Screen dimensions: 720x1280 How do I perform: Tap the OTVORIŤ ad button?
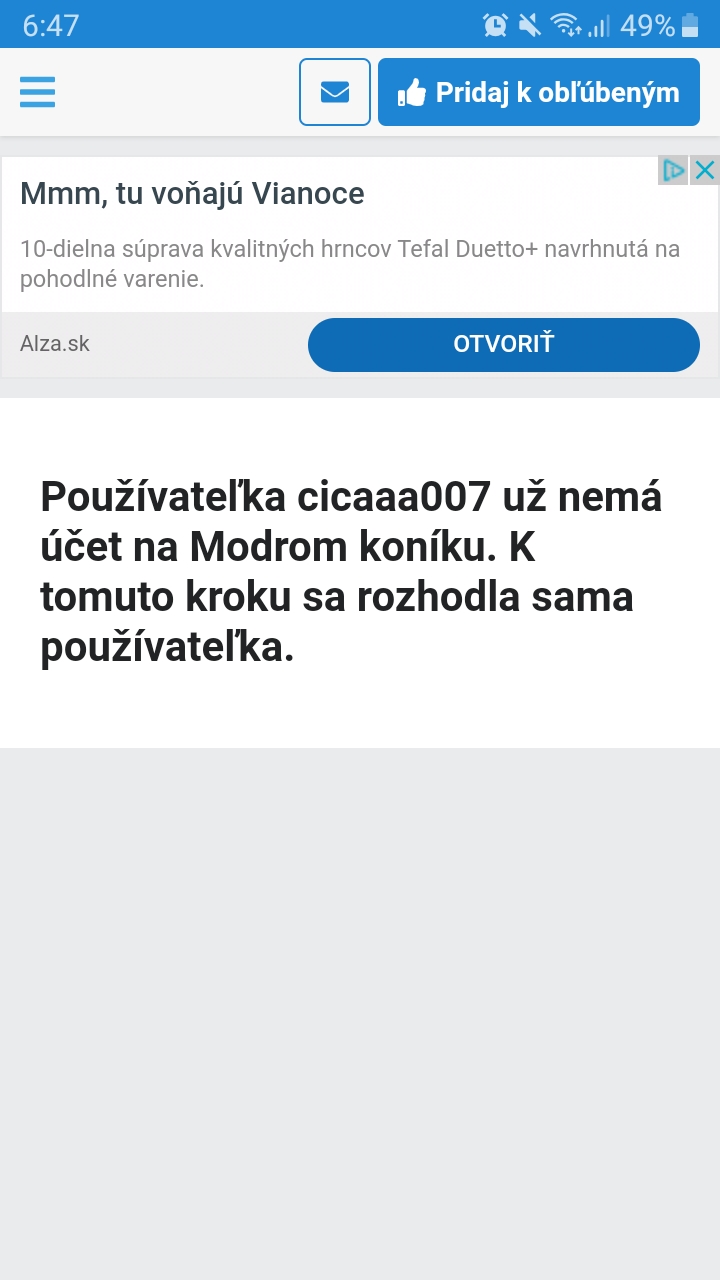(x=503, y=344)
